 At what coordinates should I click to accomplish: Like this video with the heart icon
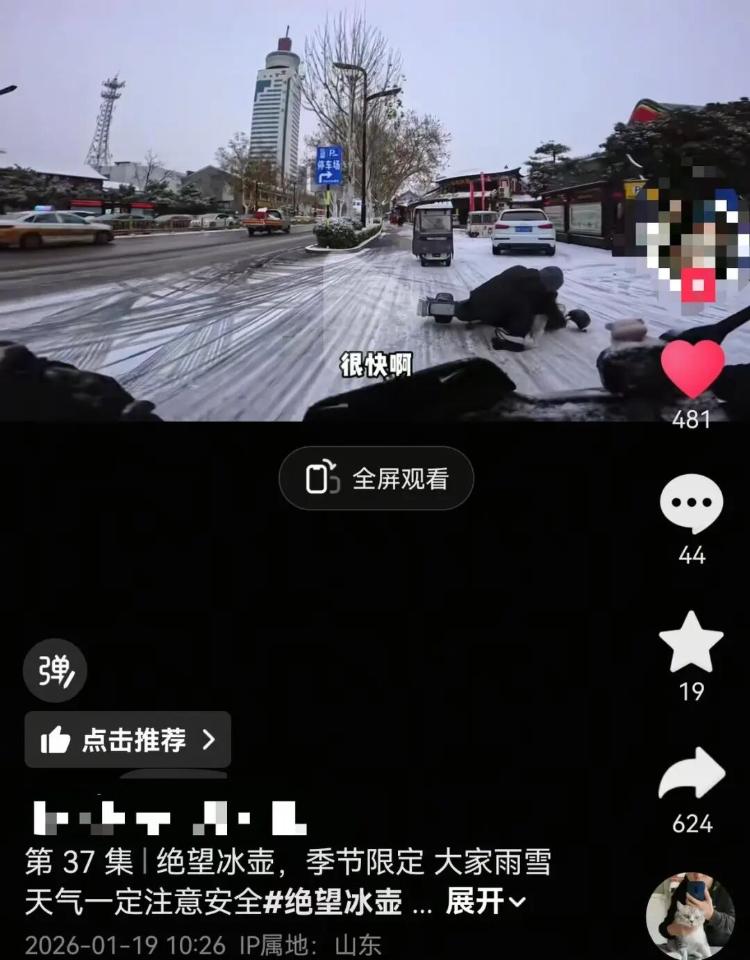692,369
